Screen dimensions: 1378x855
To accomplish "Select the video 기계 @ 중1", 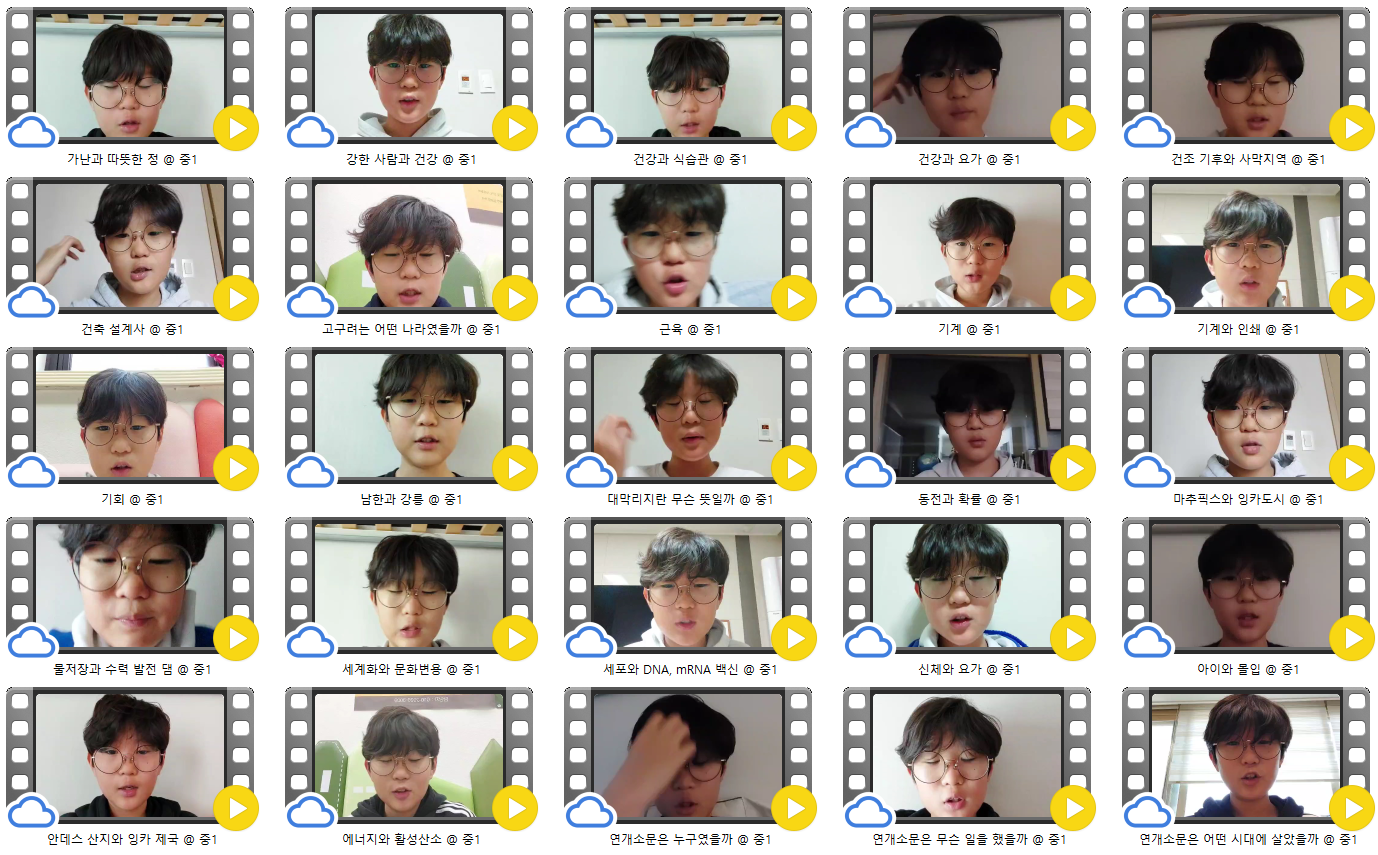I will 967,245.
